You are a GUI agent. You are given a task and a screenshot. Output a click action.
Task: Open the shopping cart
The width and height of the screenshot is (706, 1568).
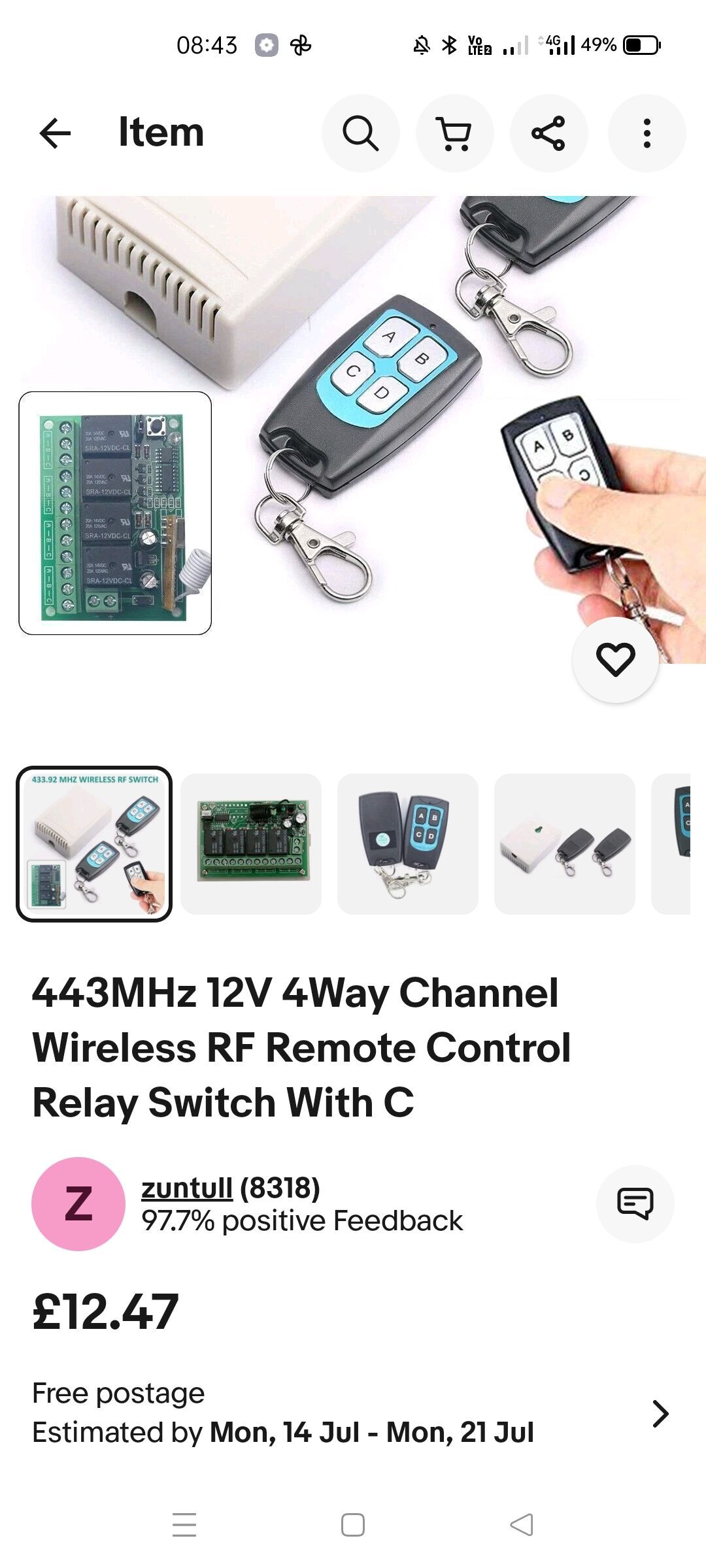click(x=455, y=133)
